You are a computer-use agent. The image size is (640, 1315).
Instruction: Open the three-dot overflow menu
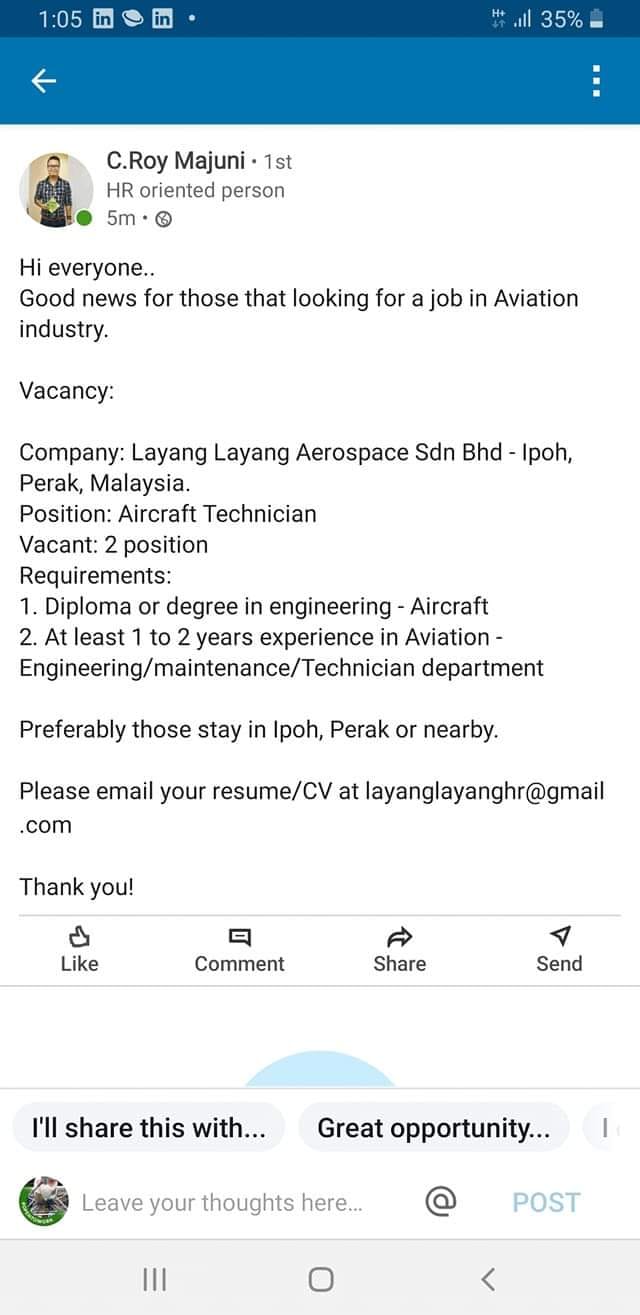(597, 81)
